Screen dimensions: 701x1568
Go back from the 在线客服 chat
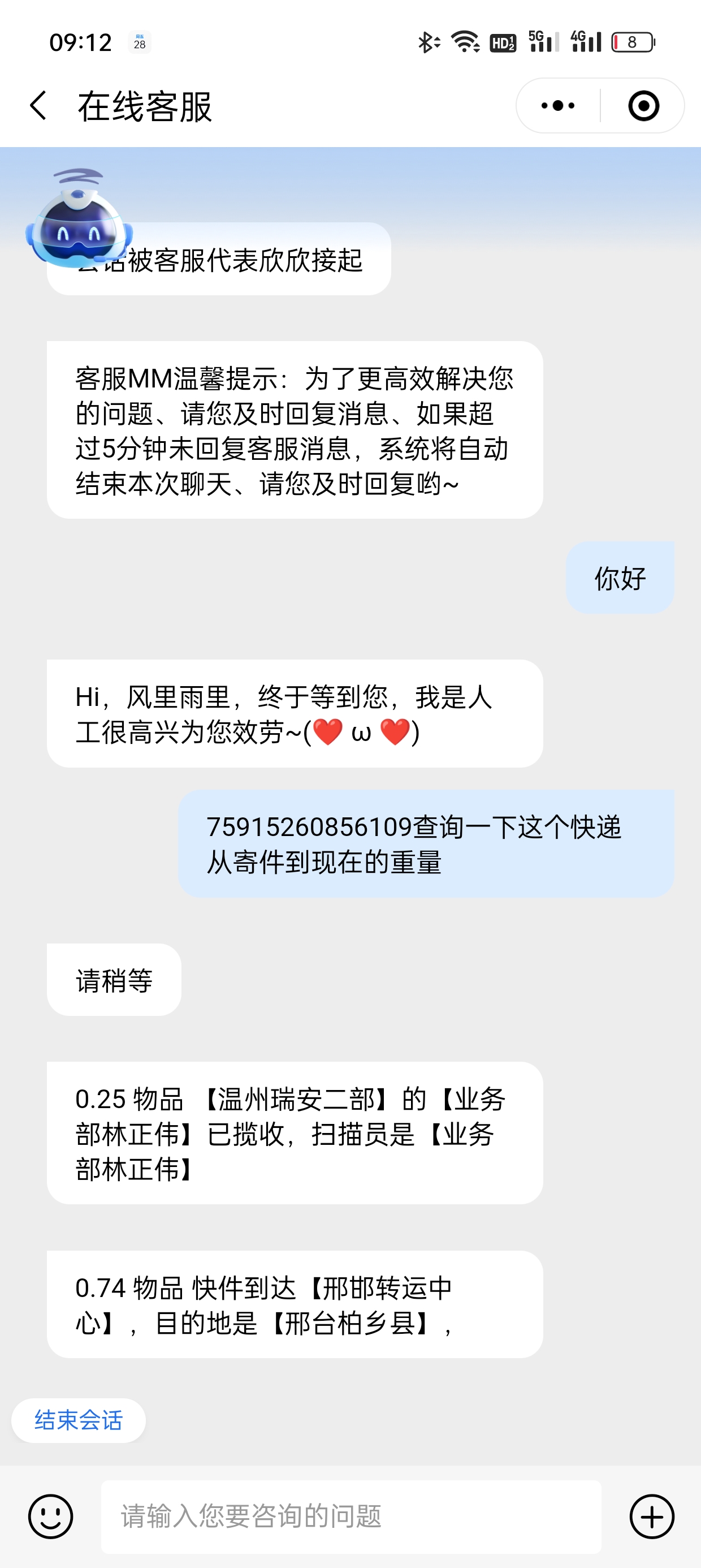click(x=38, y=106)
